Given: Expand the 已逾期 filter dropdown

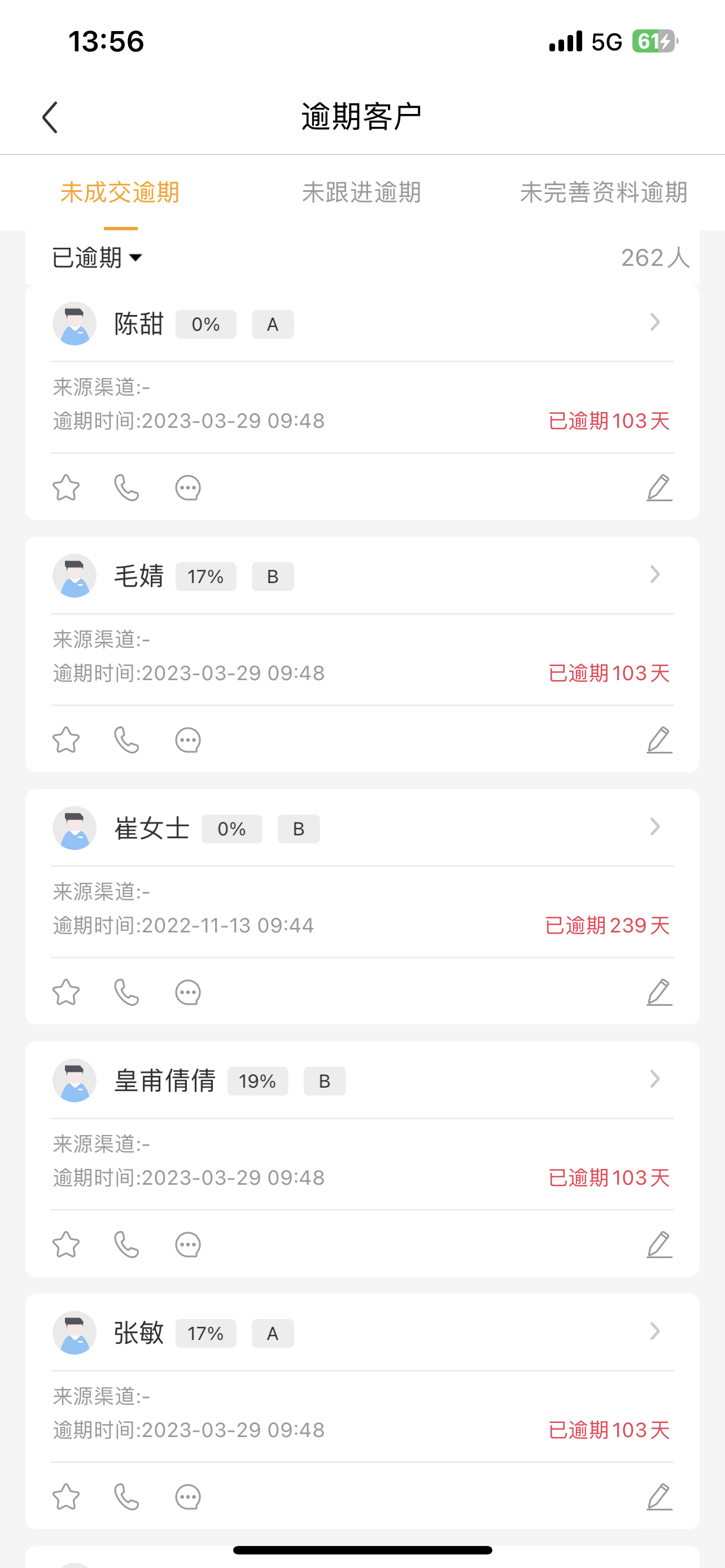Looking at the screenshot, I should click(97, 257).
